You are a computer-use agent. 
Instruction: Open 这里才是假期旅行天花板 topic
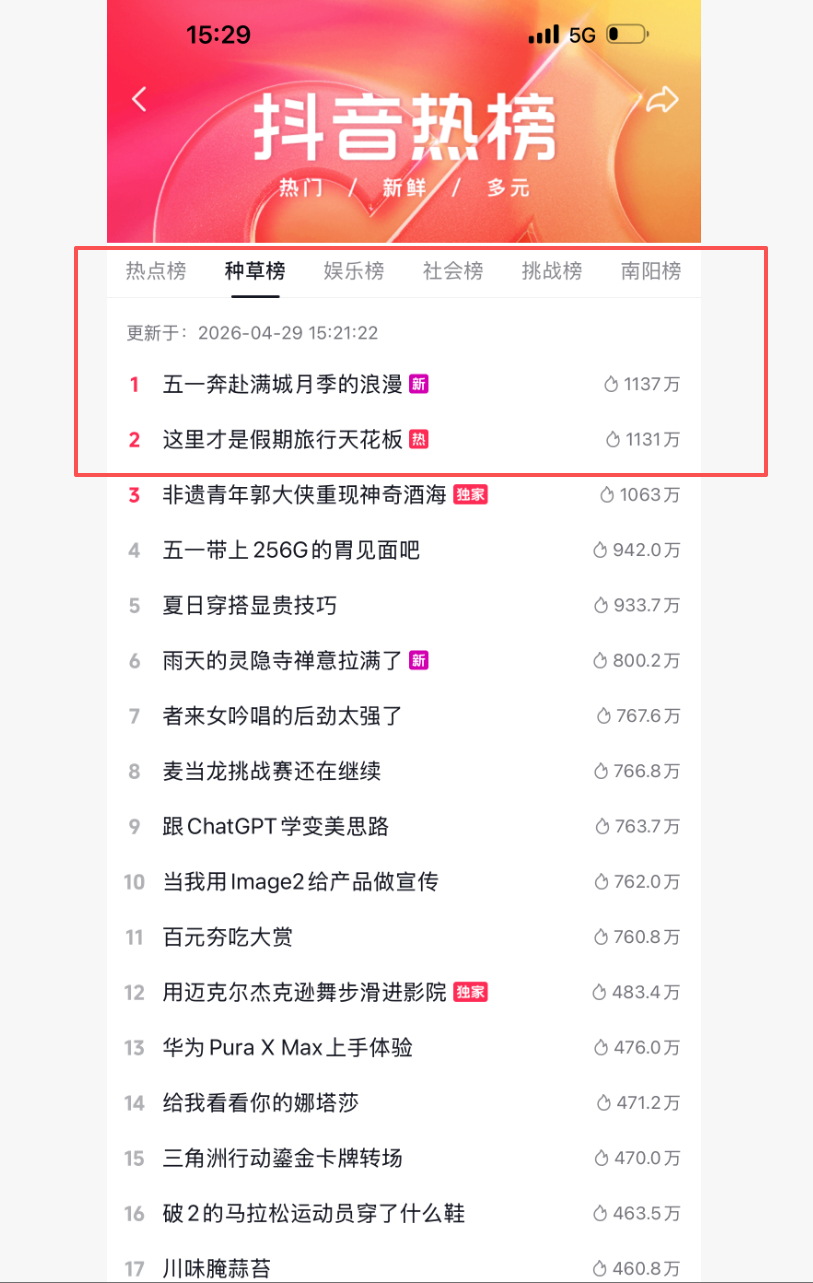(282, 439)
